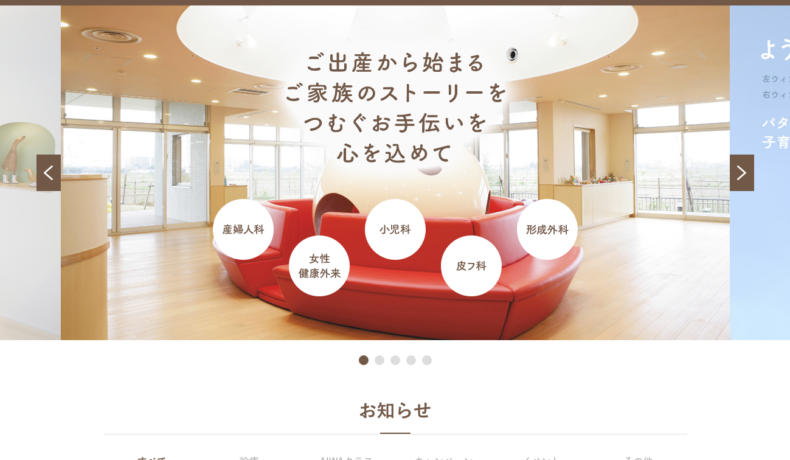The width and height of the screenshot is (790, 460).
Task: Advance to the next carousel slide
Action: click(741, 173)
